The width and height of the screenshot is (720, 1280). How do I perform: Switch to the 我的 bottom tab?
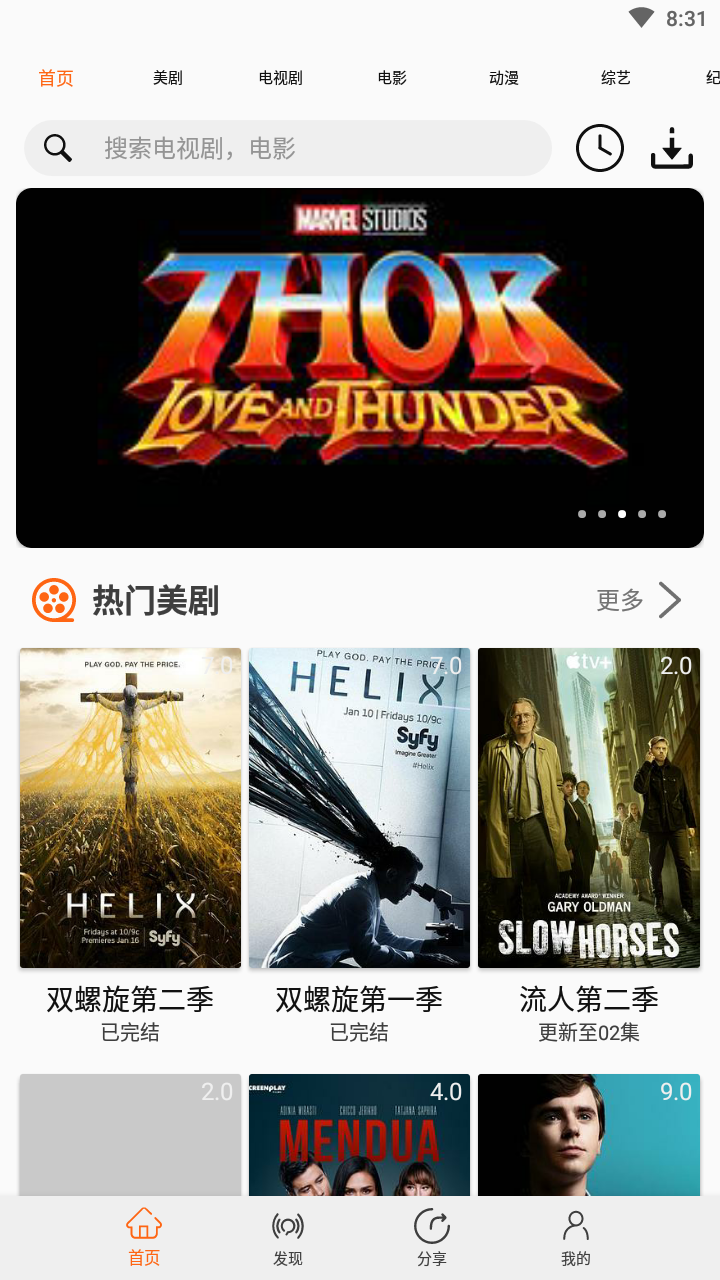point(576,1238)
